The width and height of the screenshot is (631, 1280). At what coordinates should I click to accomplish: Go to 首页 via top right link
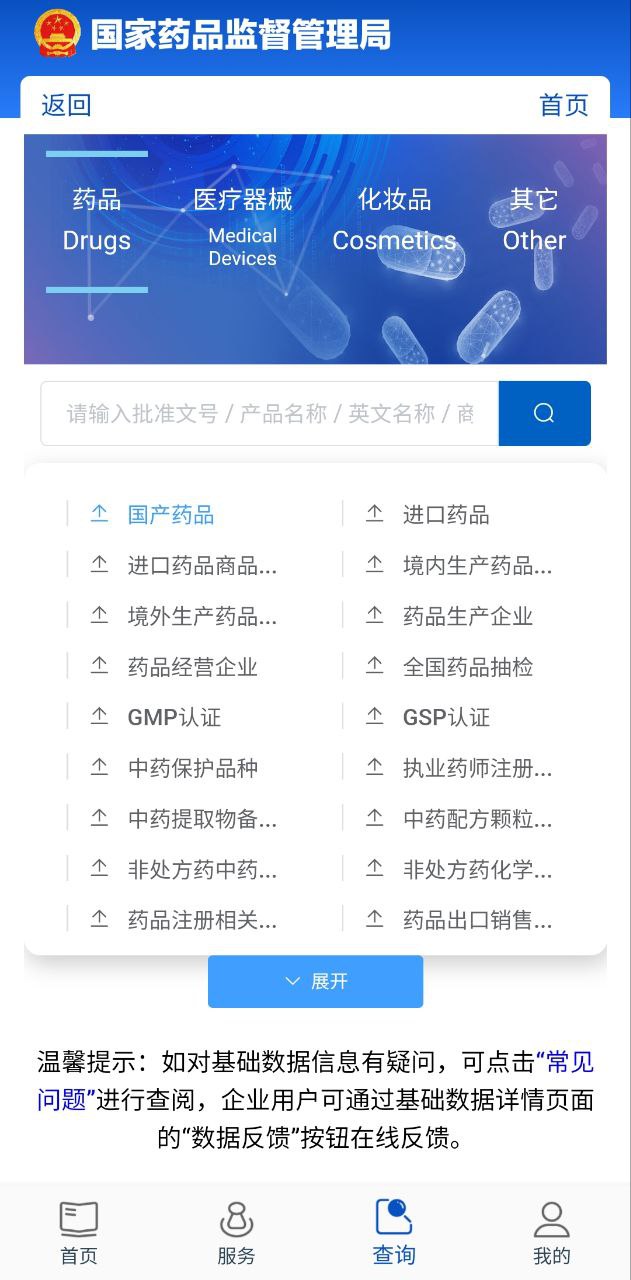point(564,105)
